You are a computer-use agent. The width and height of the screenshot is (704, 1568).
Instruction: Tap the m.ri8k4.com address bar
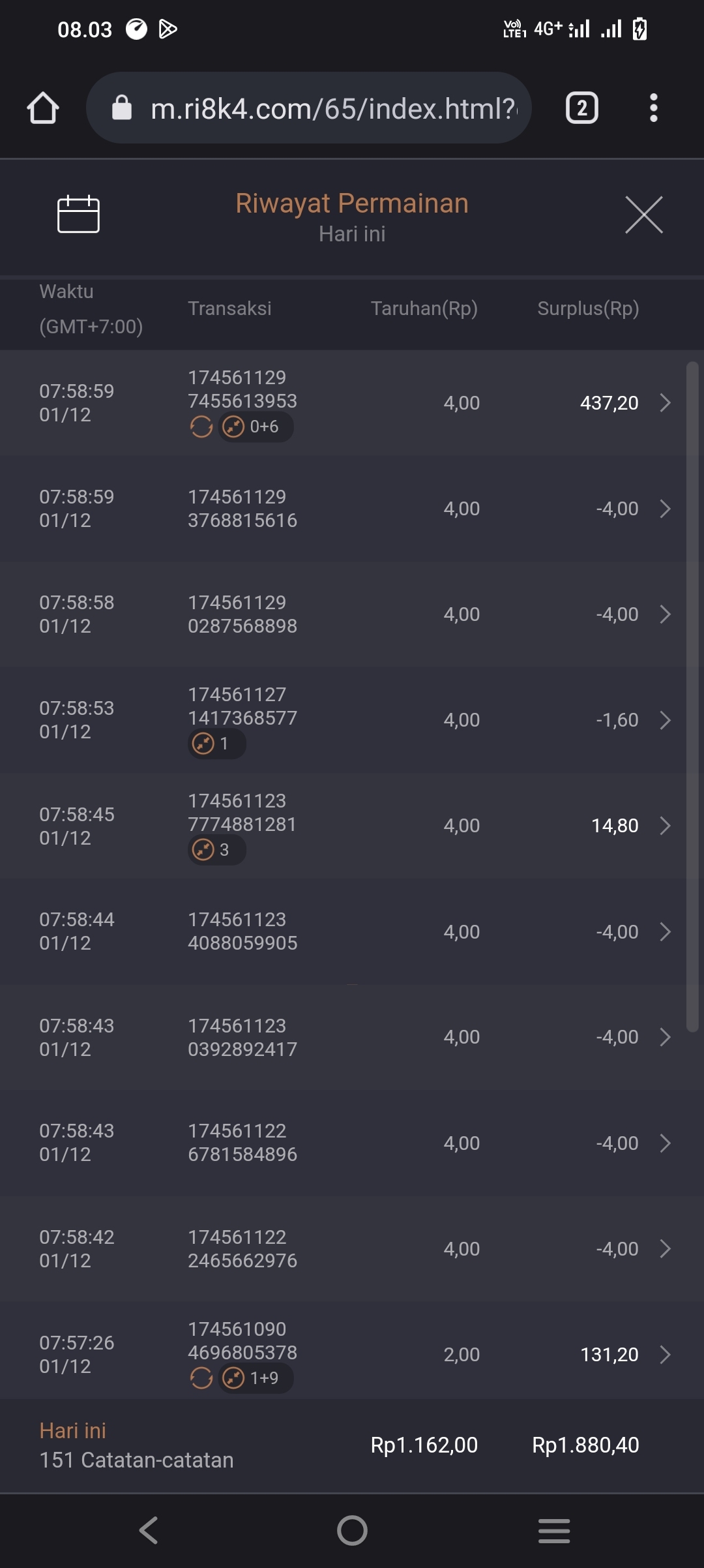pyautogui.click(x=309, y=108)
